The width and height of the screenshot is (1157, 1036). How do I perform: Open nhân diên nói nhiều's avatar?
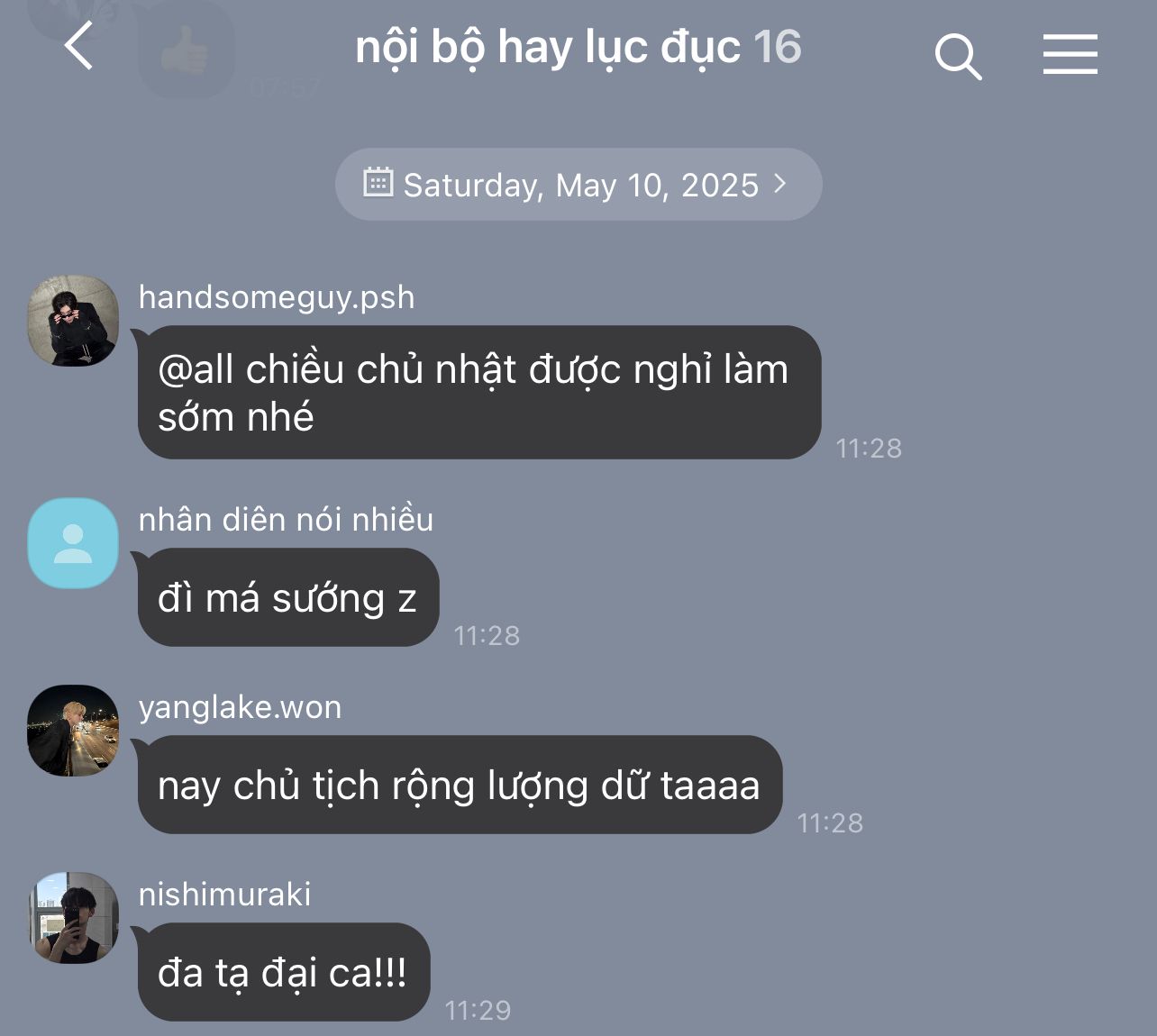73,543
